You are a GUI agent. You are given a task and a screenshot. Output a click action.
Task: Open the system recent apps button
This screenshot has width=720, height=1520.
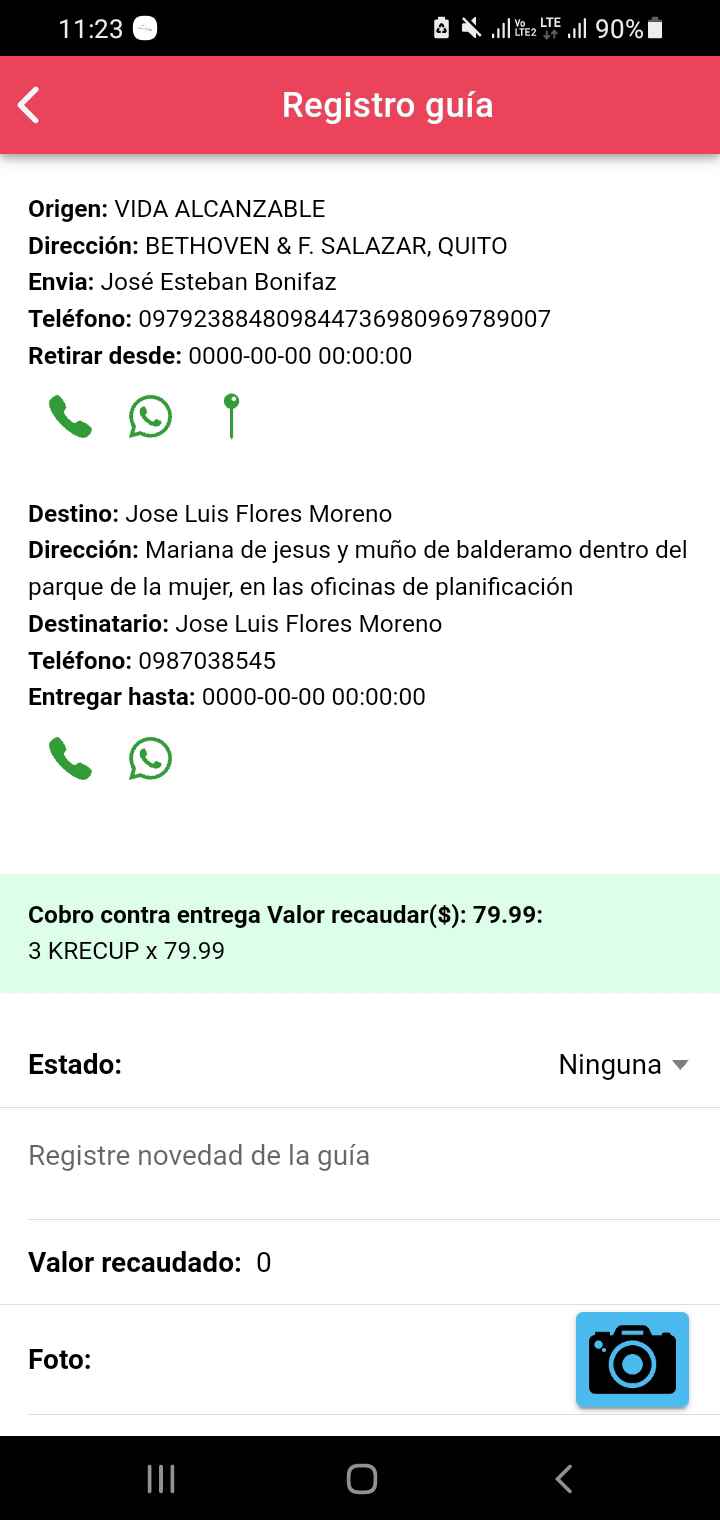pyautogui.click(x=161, y=1479)
